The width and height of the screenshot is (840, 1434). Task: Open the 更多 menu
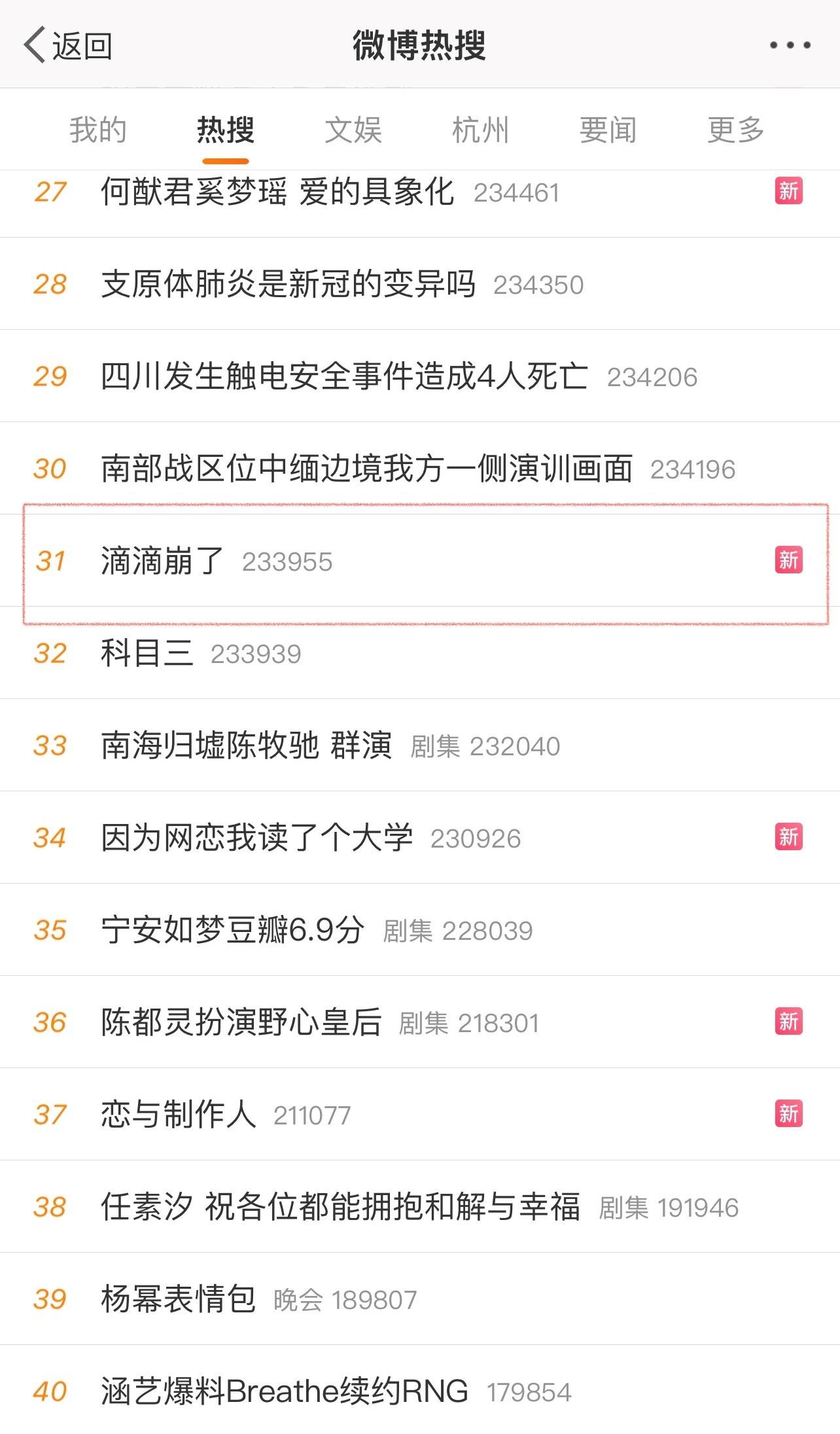pyautogui.click(x=735, y=129)
